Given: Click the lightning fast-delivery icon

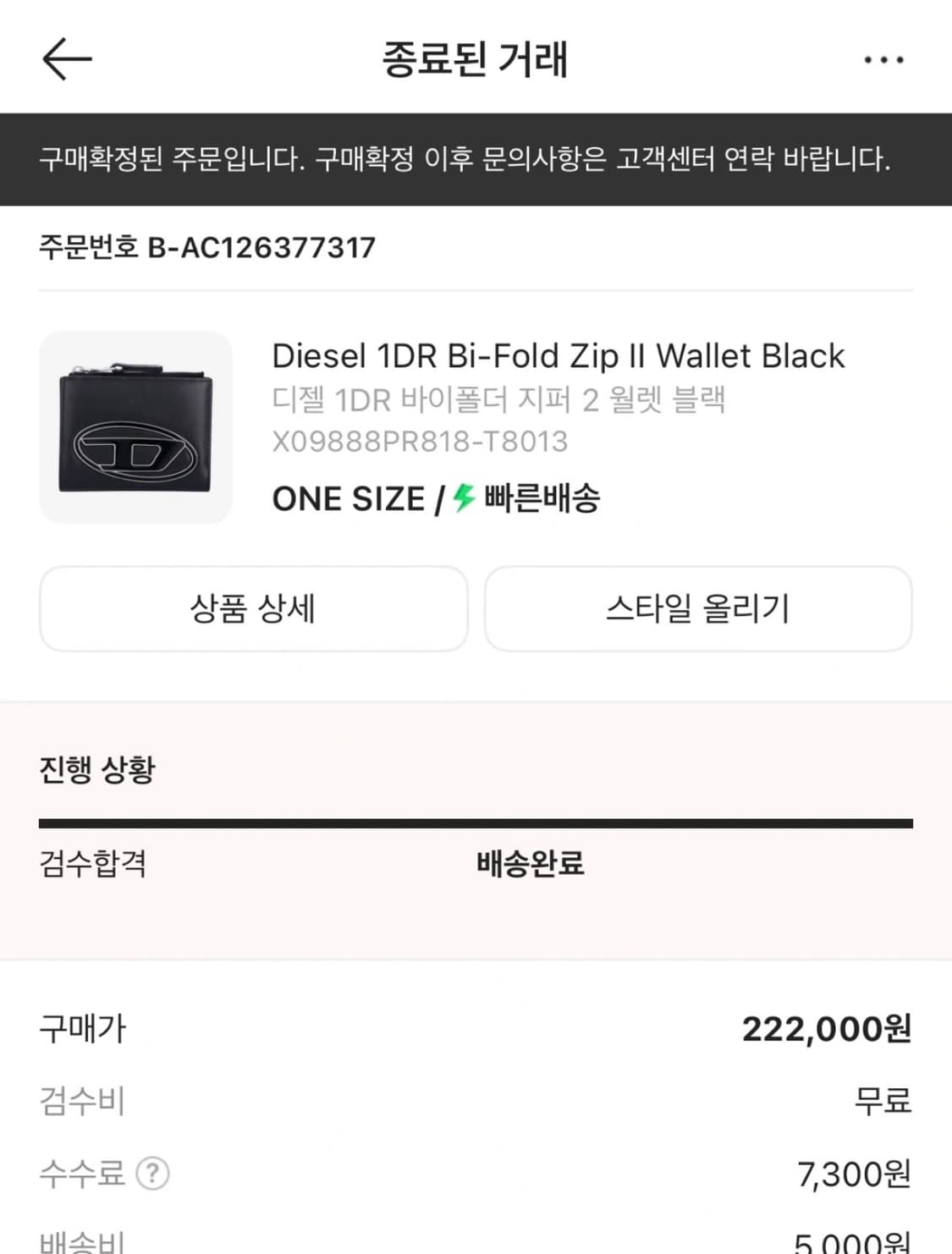Looking at the screenshot, I should [461, 499].
